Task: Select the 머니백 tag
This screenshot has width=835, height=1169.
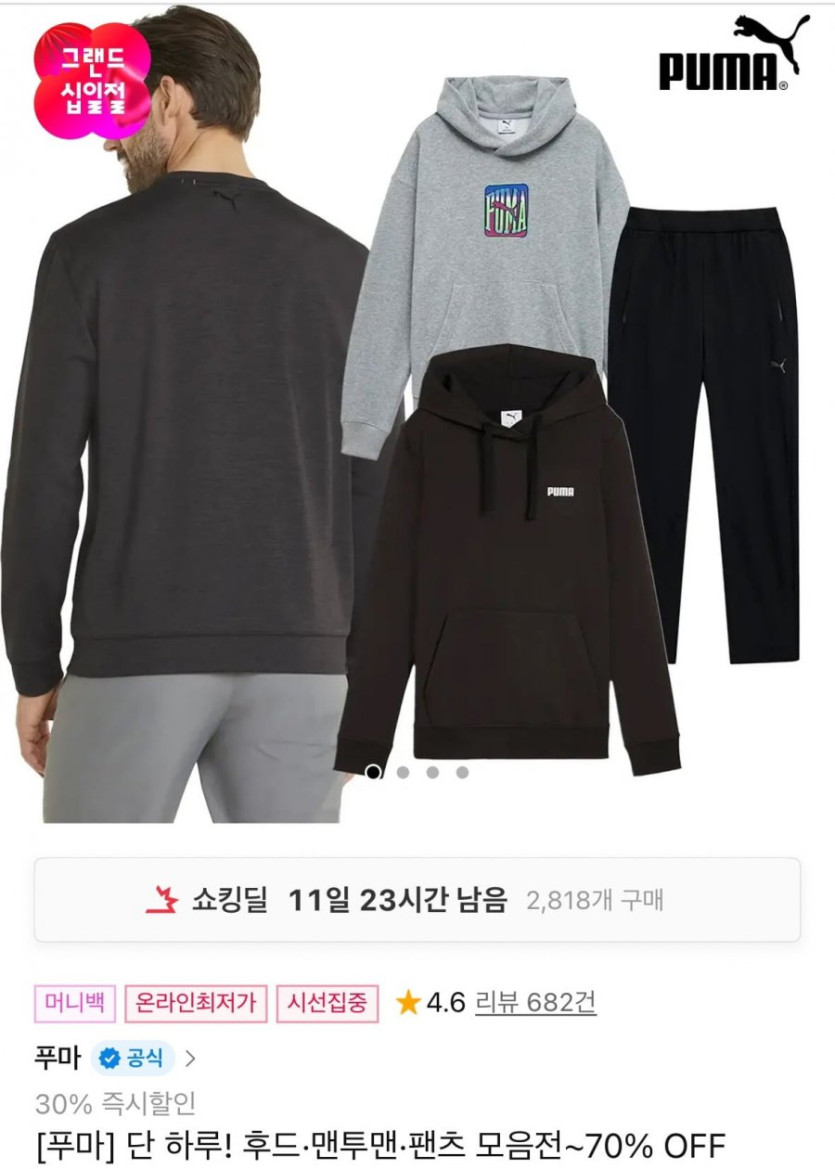Action: pos(76,1002)
